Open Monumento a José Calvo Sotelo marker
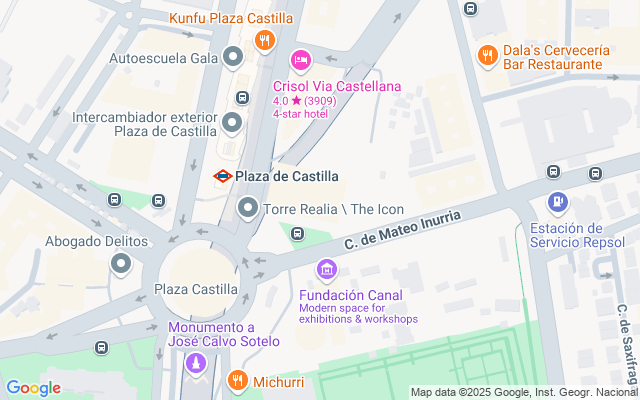Screen dimensions: 640x400 click(x=197, y=364)
